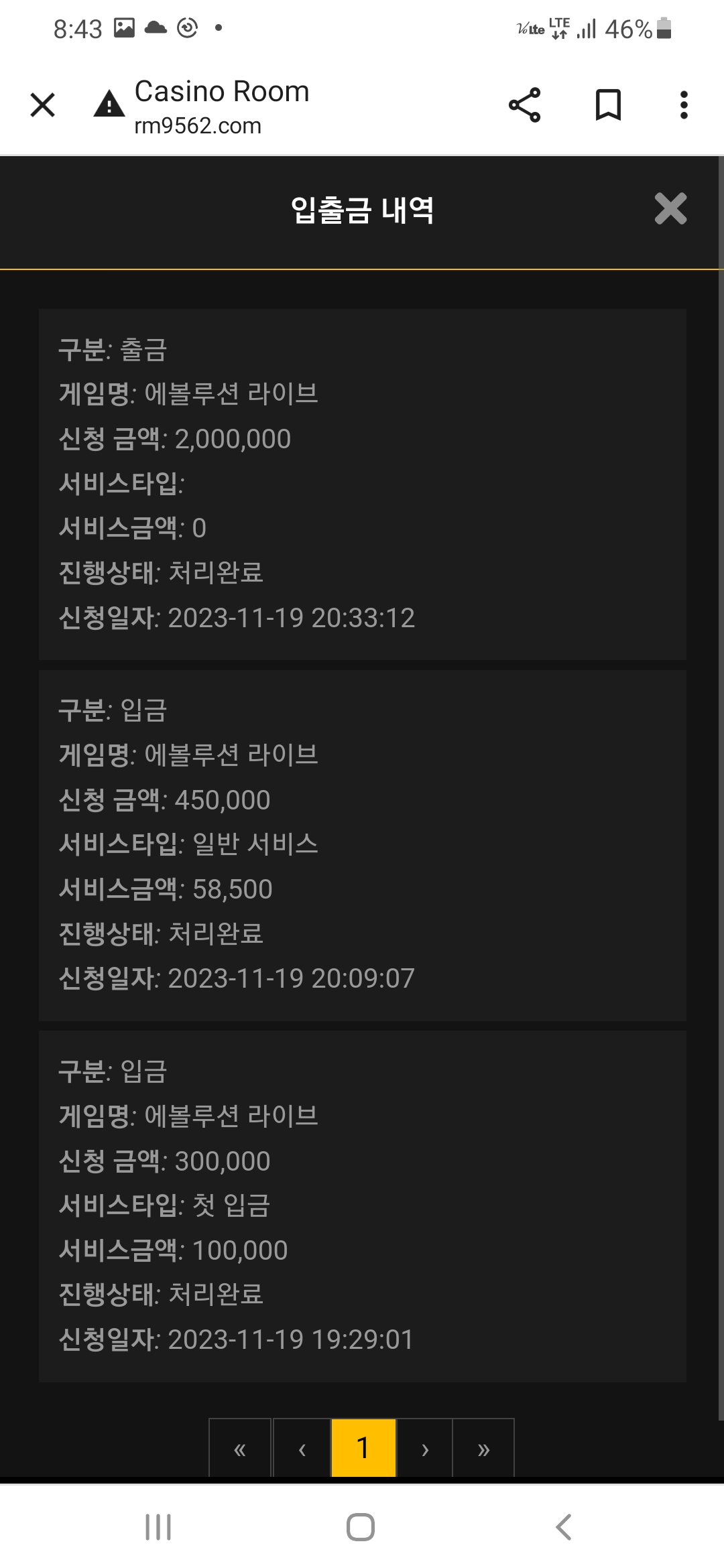Close the Casino Room browser tab
Viewport: 724px width, 1568px height.
43,105
